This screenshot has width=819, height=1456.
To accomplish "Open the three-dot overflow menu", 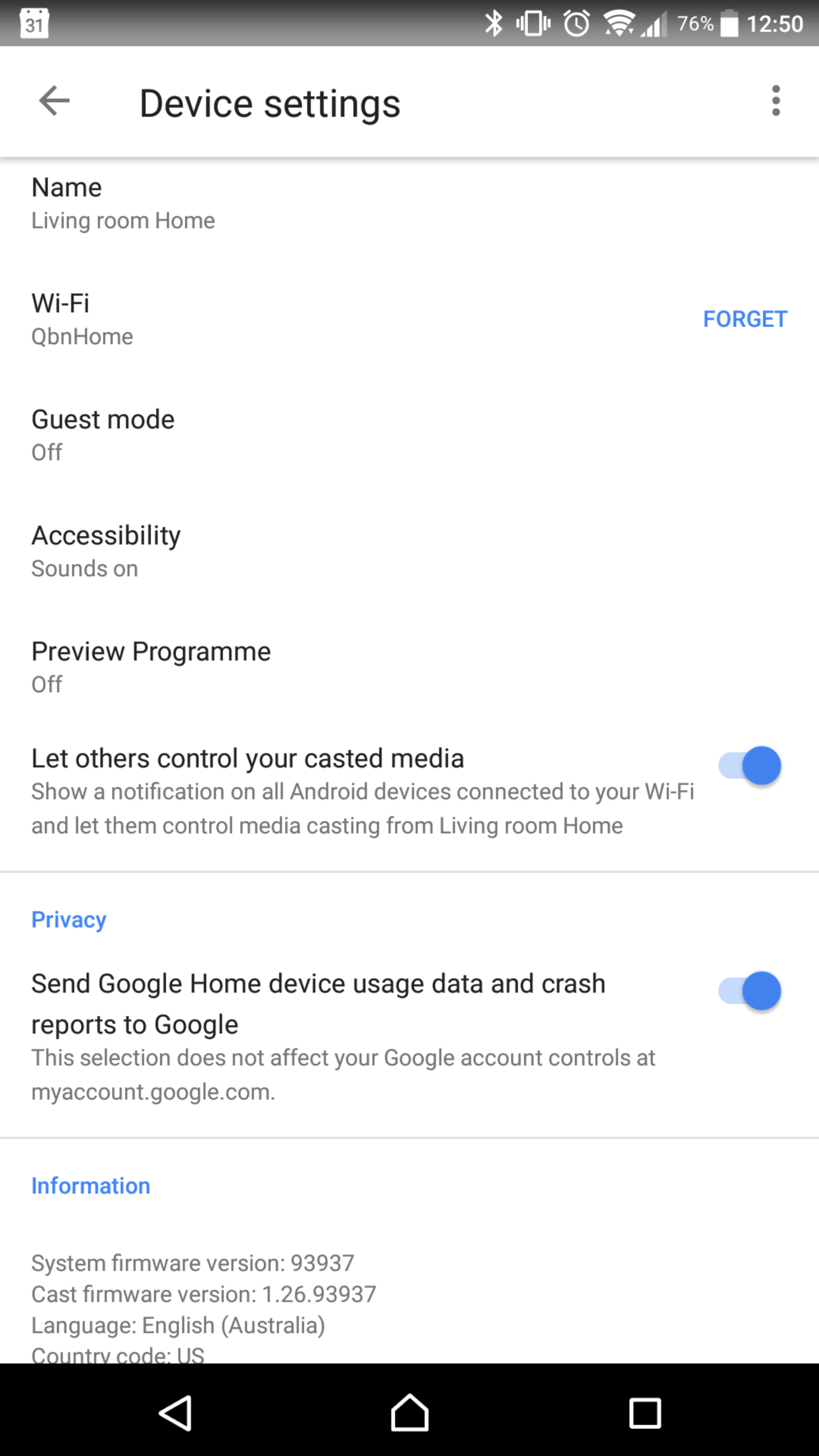I will pyautogui.click(x=775, y=101).
